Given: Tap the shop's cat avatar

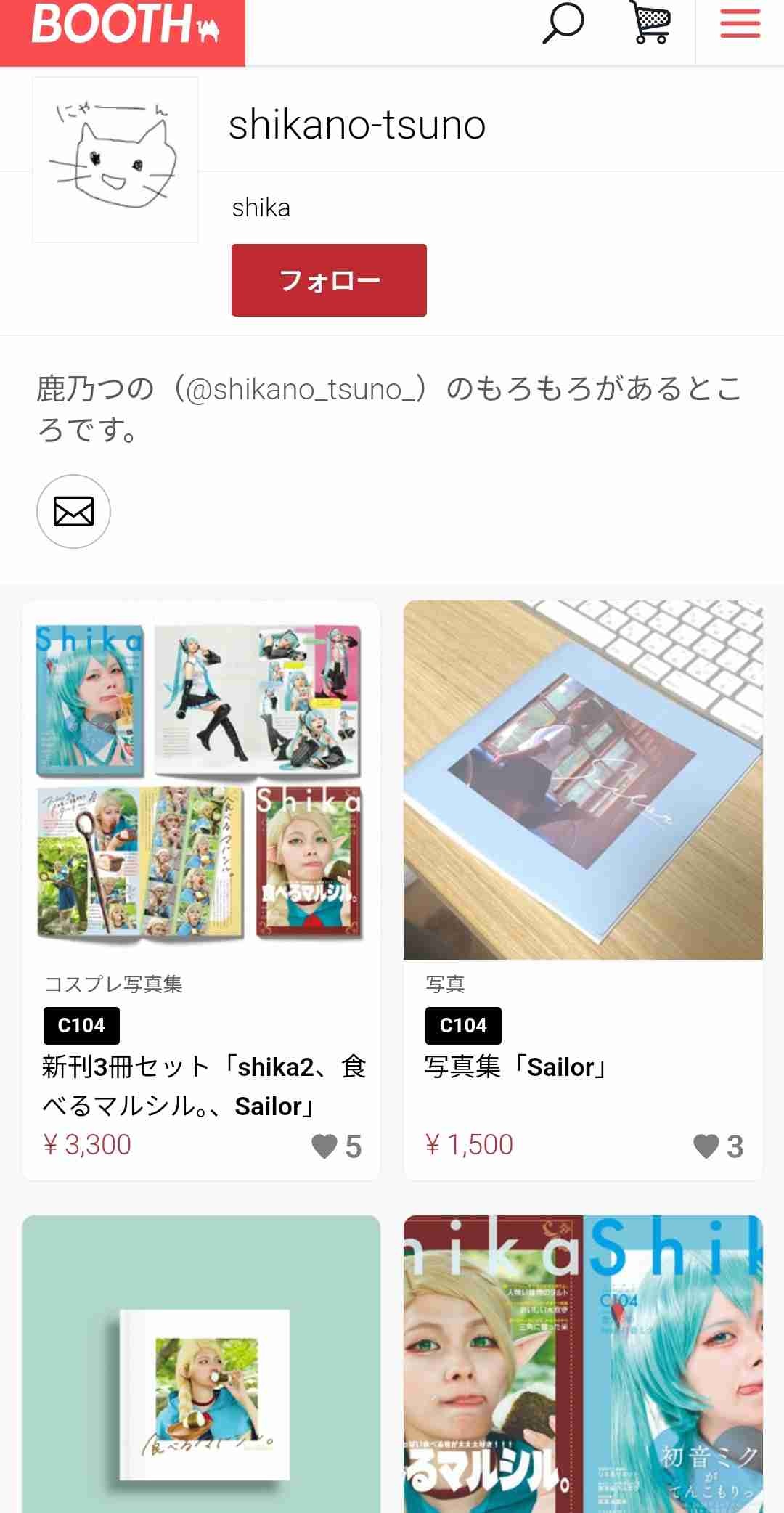Looking at the screenshot, I should pos(115,160).
